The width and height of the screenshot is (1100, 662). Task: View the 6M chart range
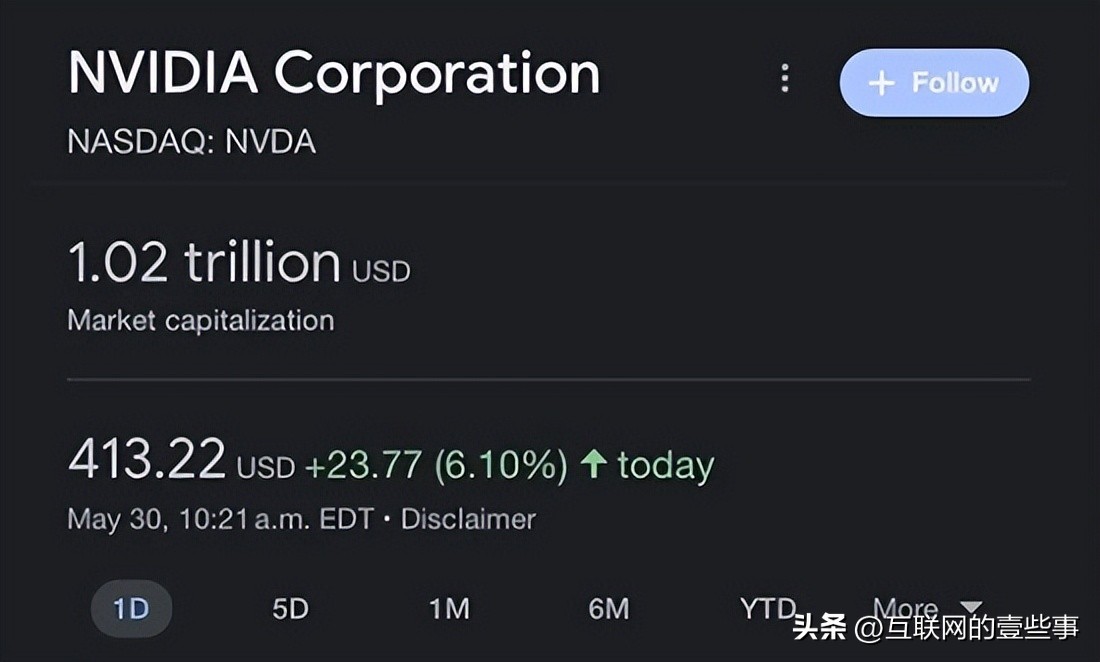click(x=608, y=608)
